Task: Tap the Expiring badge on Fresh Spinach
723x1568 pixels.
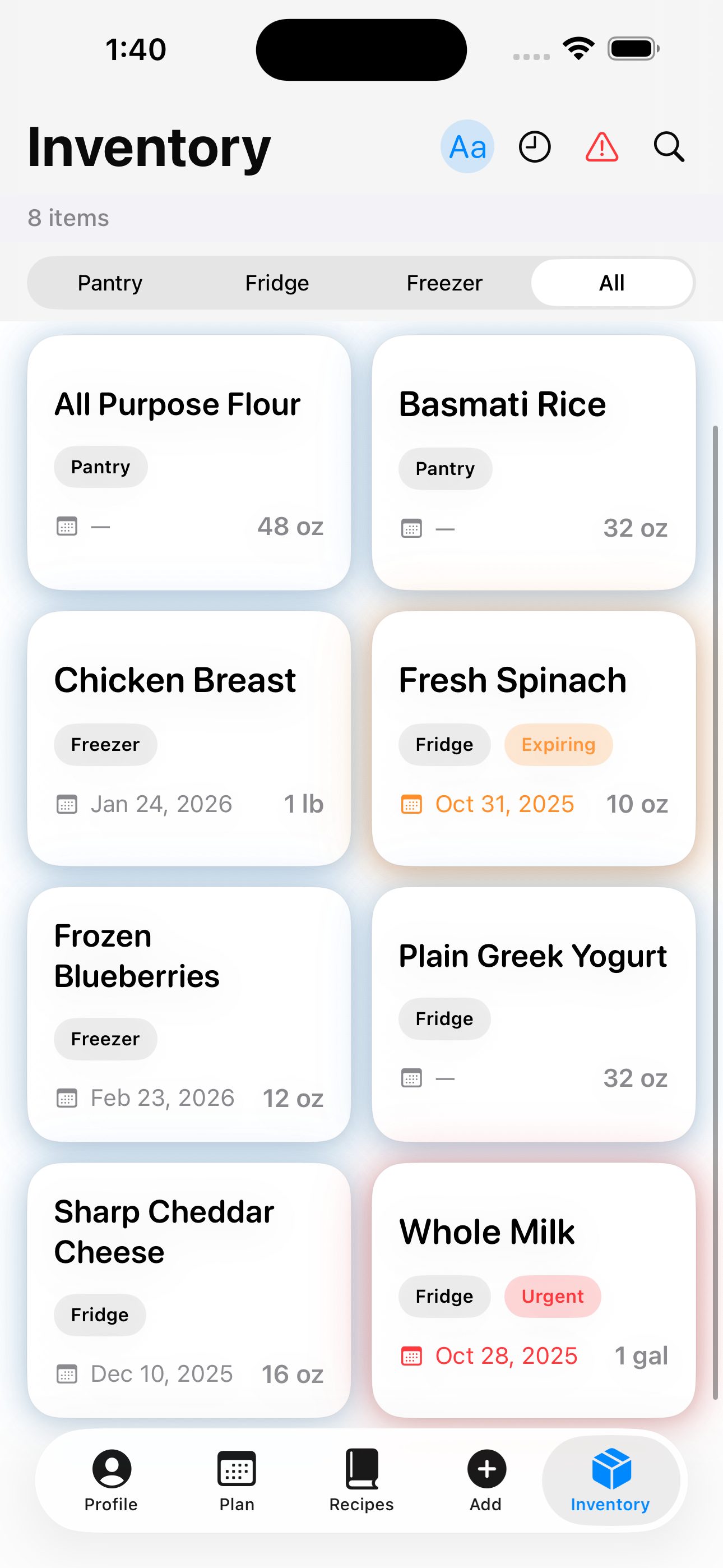Action: click(x=558, y=744)
